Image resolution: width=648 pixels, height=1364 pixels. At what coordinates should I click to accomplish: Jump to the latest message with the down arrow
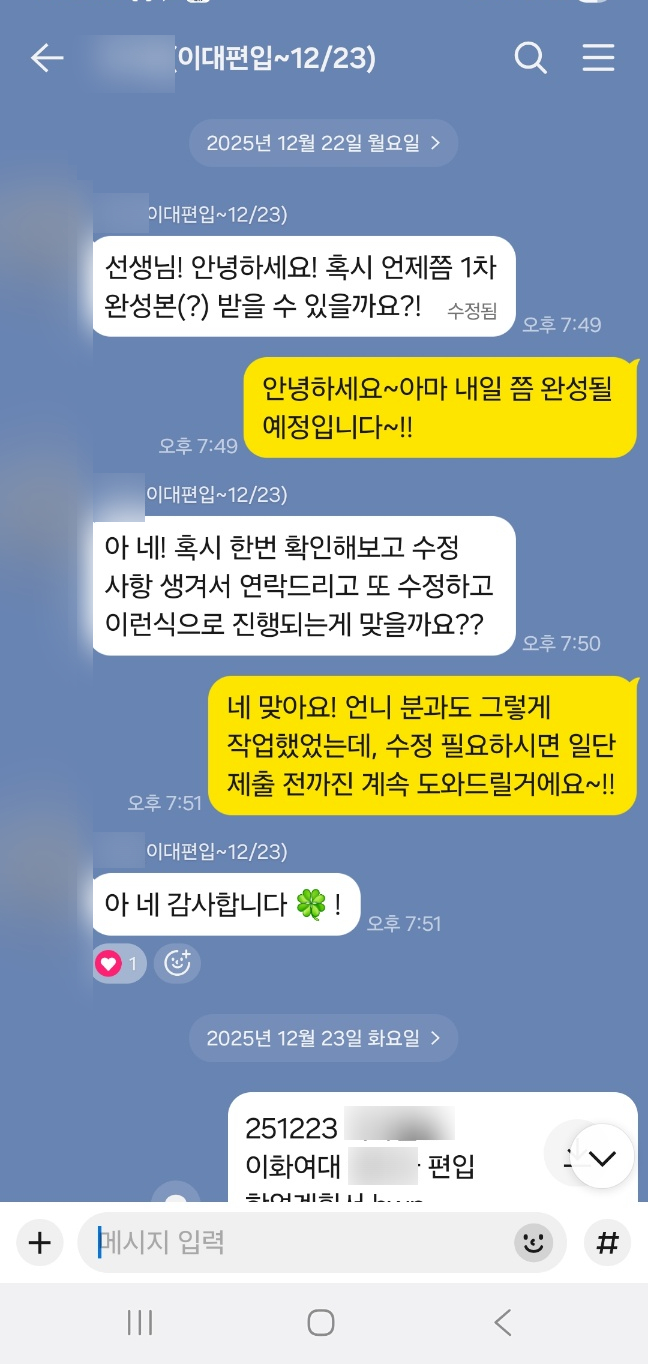(x=602, y=1157)
